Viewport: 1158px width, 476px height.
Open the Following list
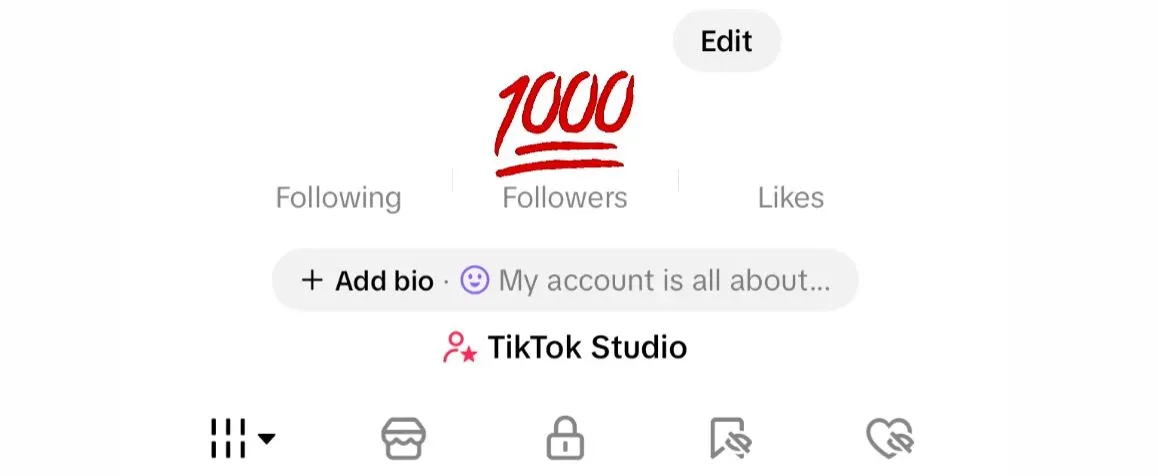(338, 197)
